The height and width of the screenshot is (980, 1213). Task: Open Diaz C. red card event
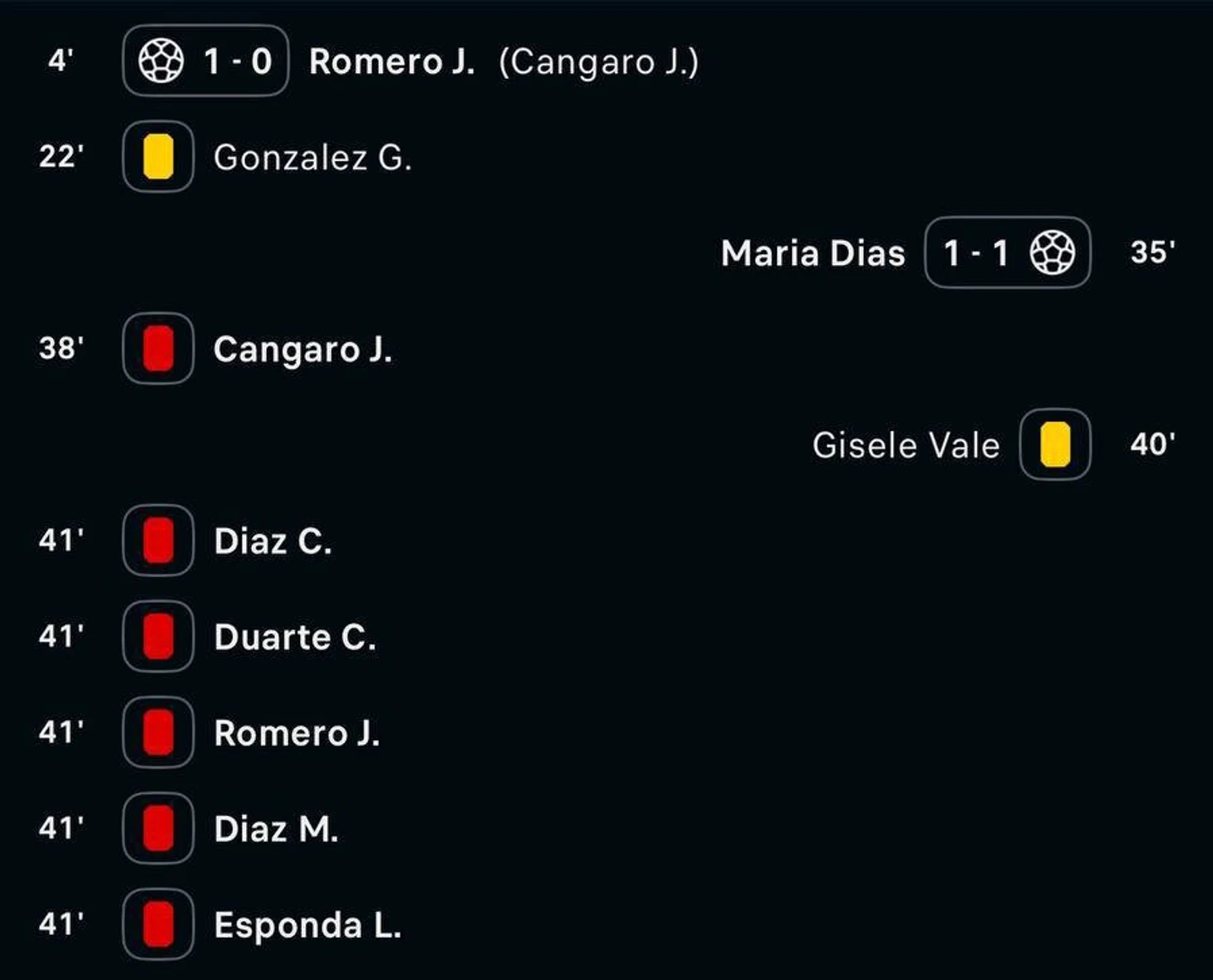[x=273, y=541]
